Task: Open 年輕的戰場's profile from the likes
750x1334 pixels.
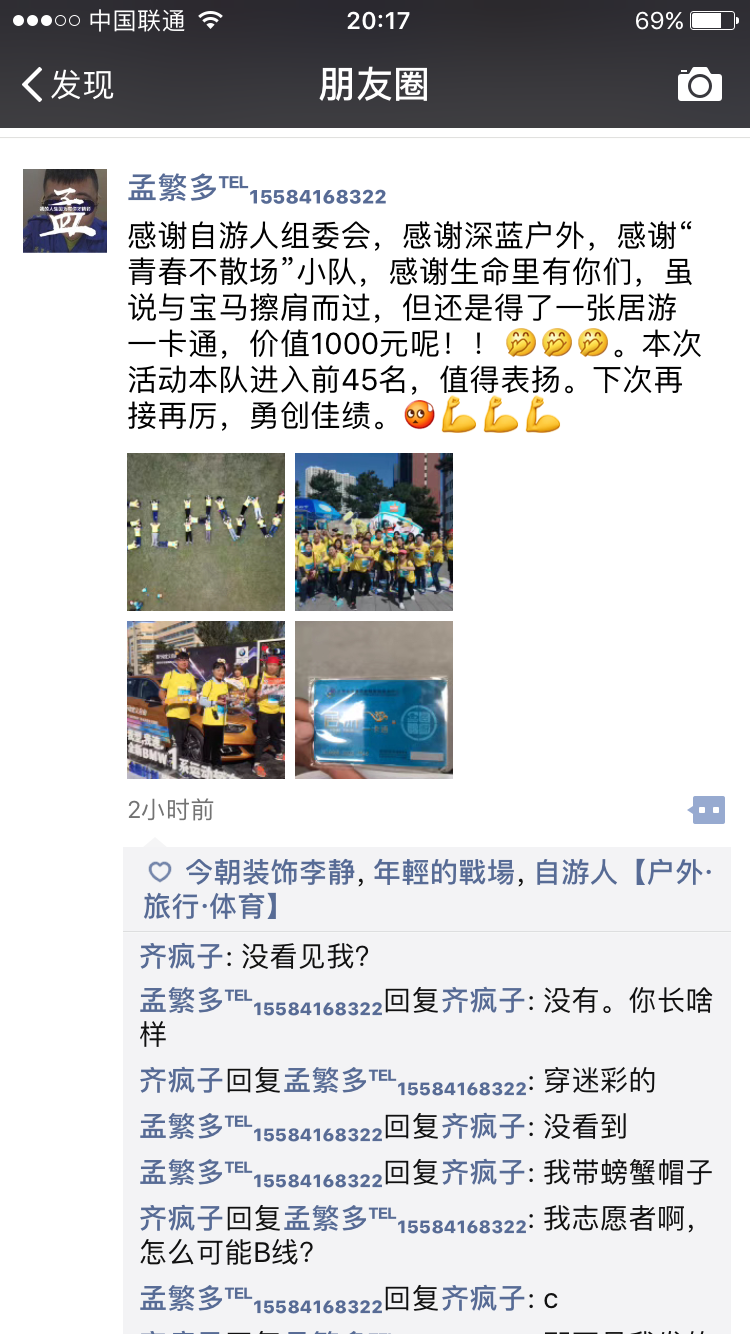Action: coord(444,872)
